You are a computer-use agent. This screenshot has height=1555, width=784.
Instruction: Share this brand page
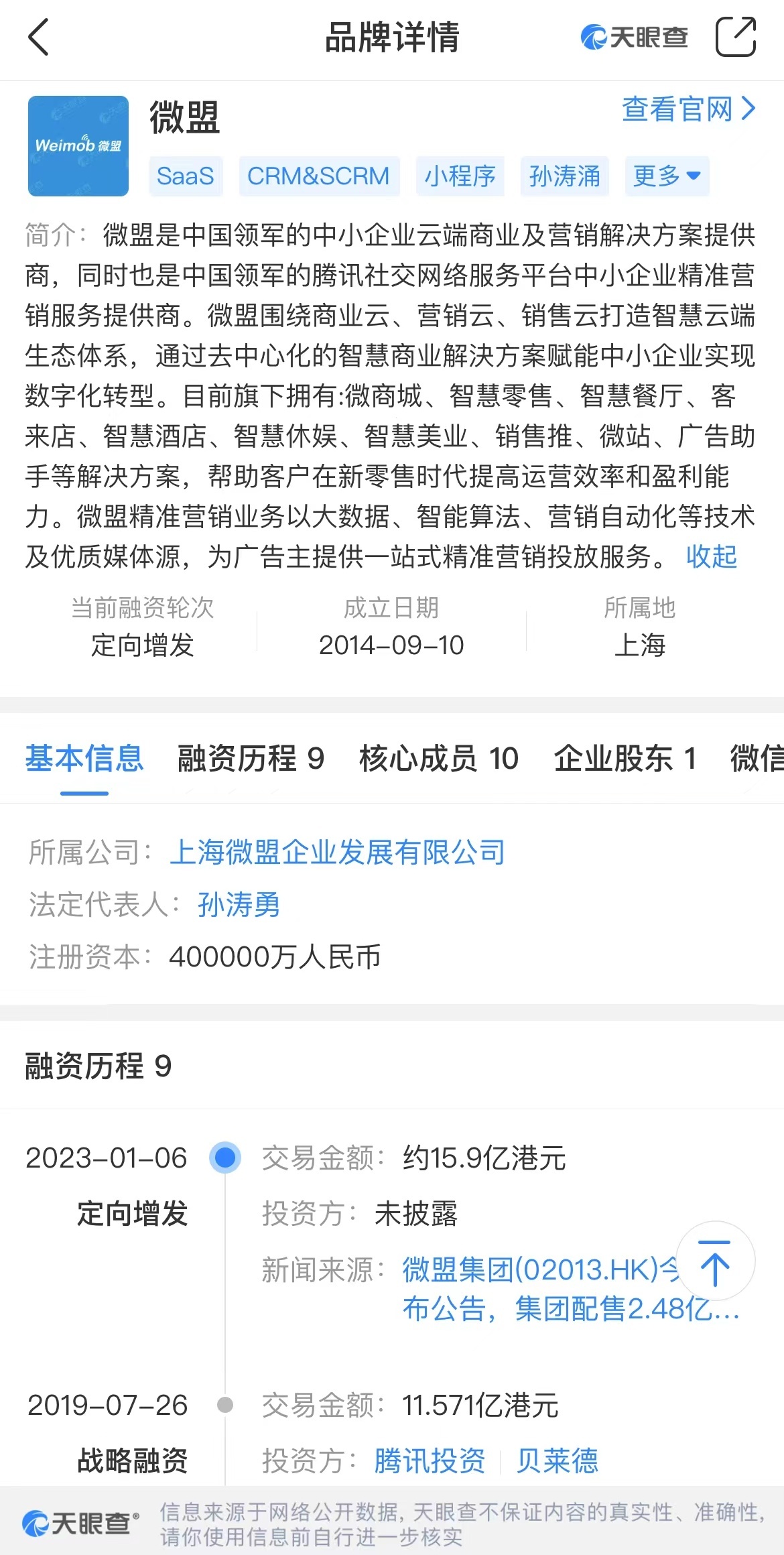[735, 38]
